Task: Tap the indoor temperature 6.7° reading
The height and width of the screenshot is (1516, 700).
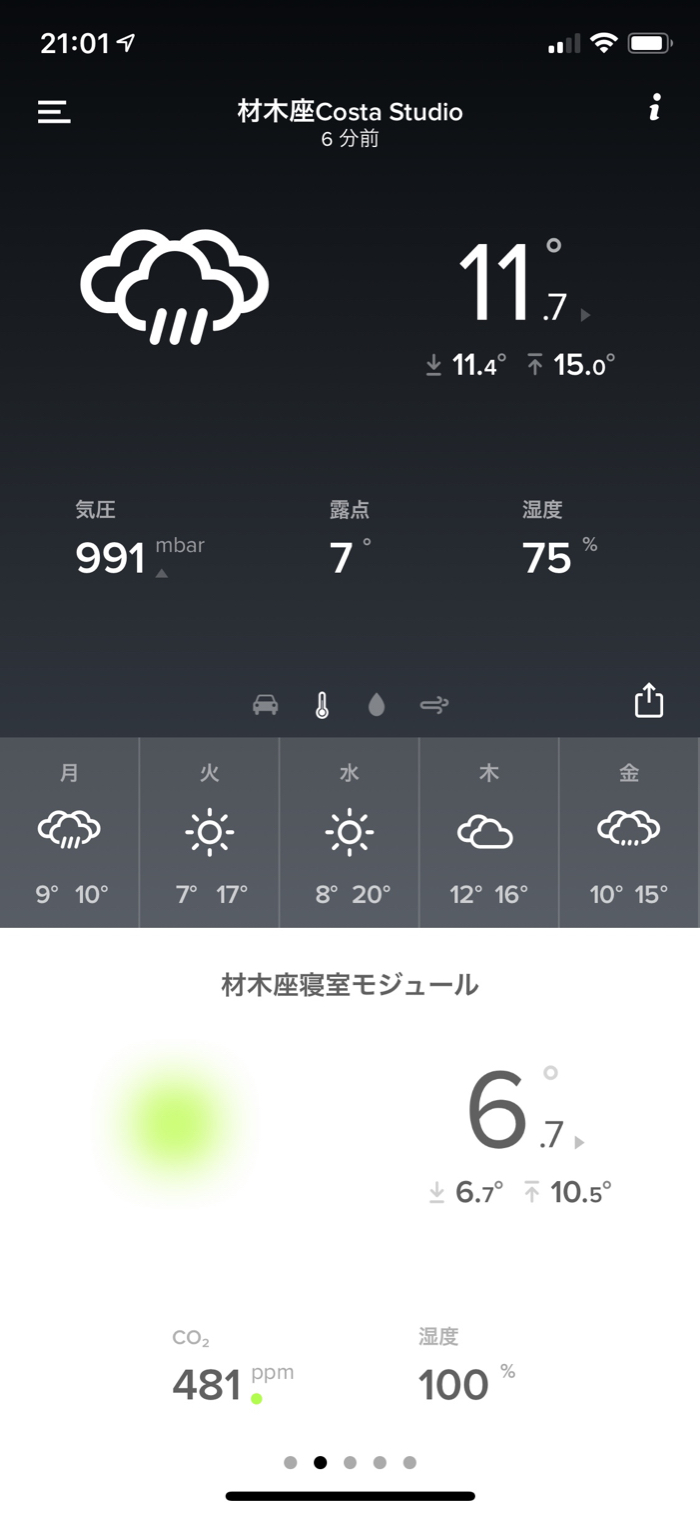Action: tap(512, 1110)
